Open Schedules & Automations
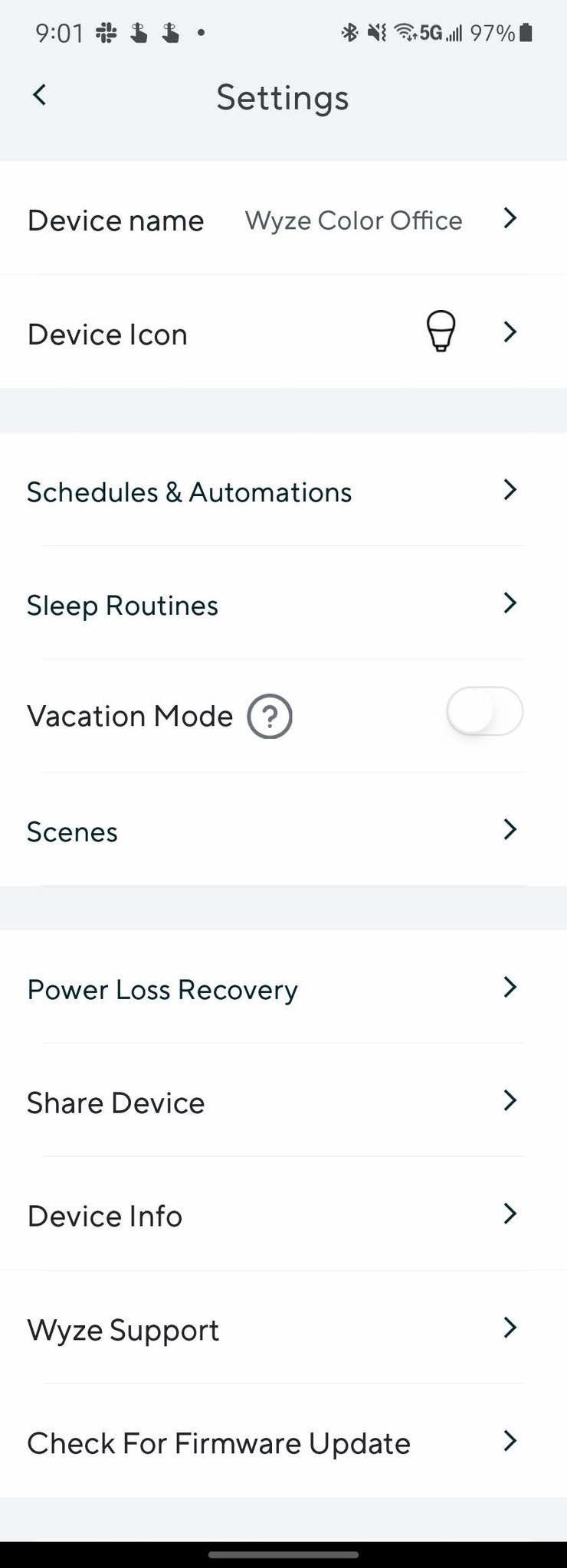The width and height of the screenshot is (567, 1568). click(282, 492)
